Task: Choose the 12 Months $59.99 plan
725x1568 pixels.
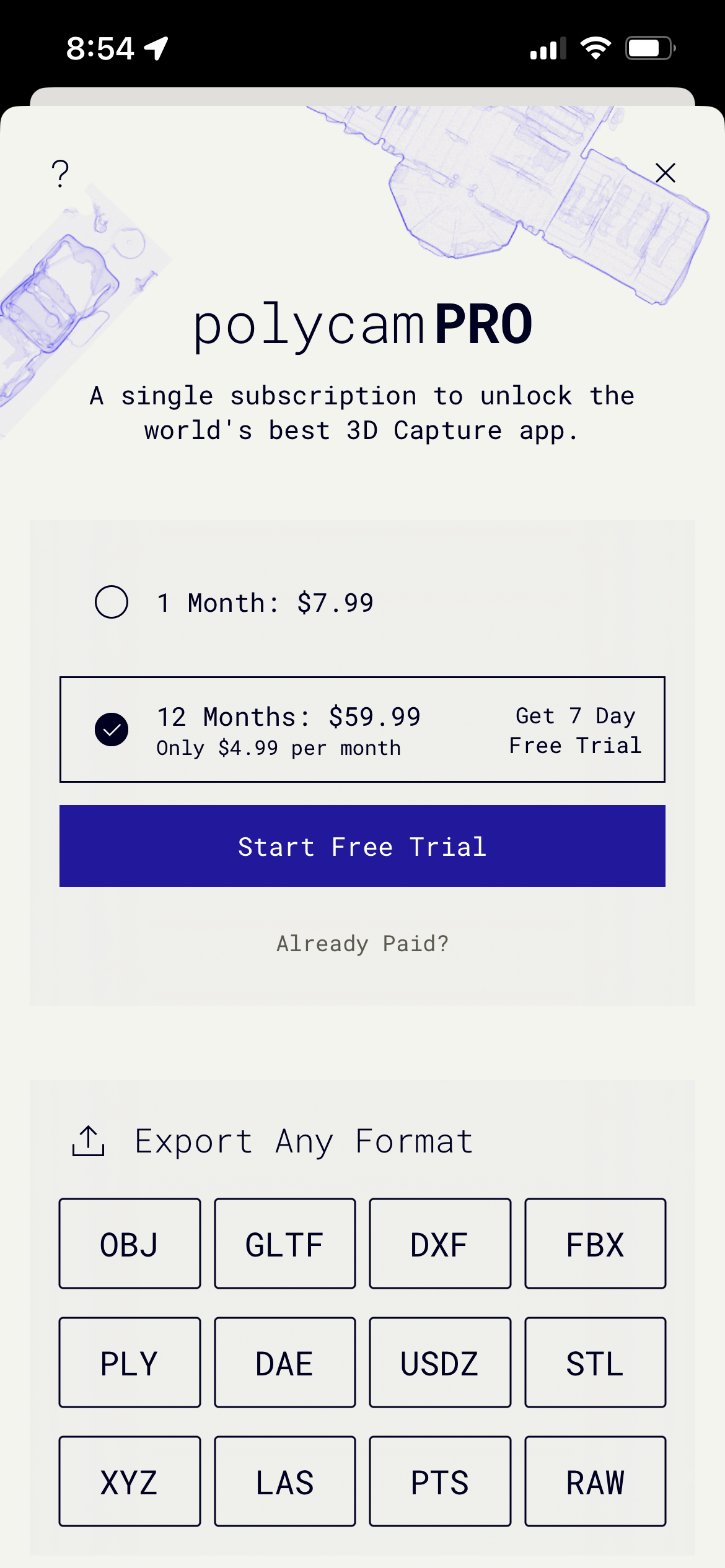Action: (x=112, y=730)
